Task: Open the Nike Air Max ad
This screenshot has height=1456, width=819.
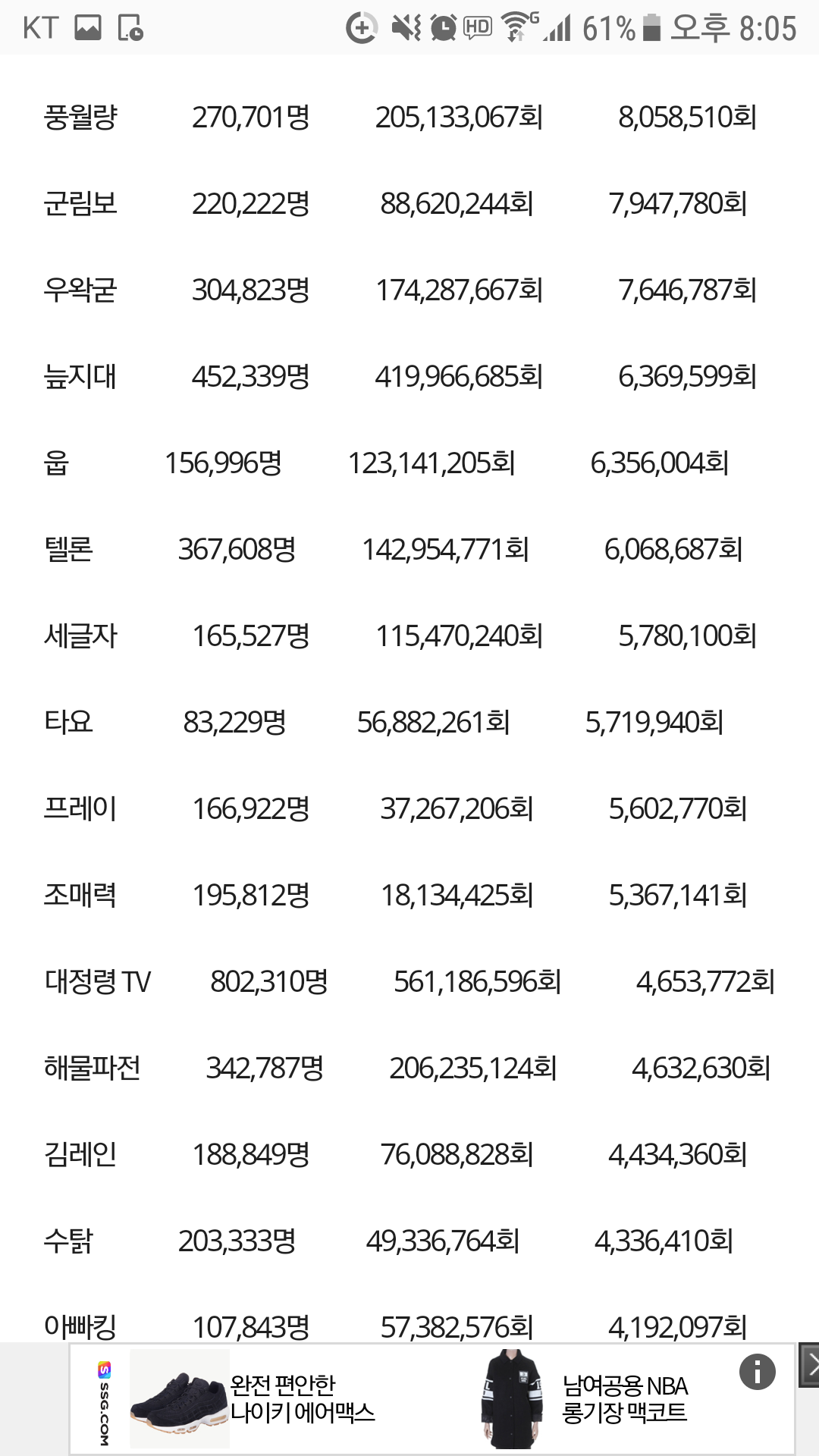Action: pyautogui.click(x=253, y=1398)
